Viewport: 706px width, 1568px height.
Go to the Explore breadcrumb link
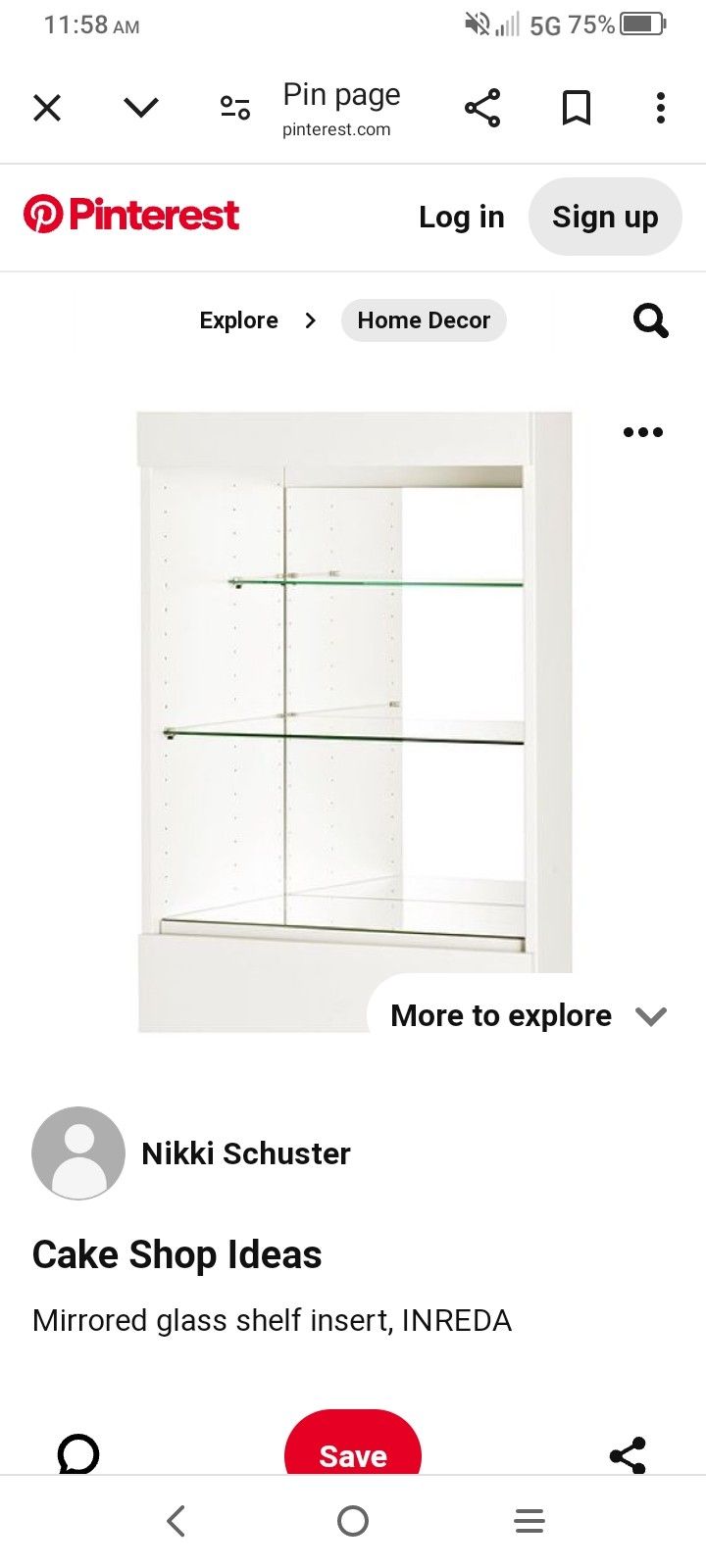(x=238, y=320)
